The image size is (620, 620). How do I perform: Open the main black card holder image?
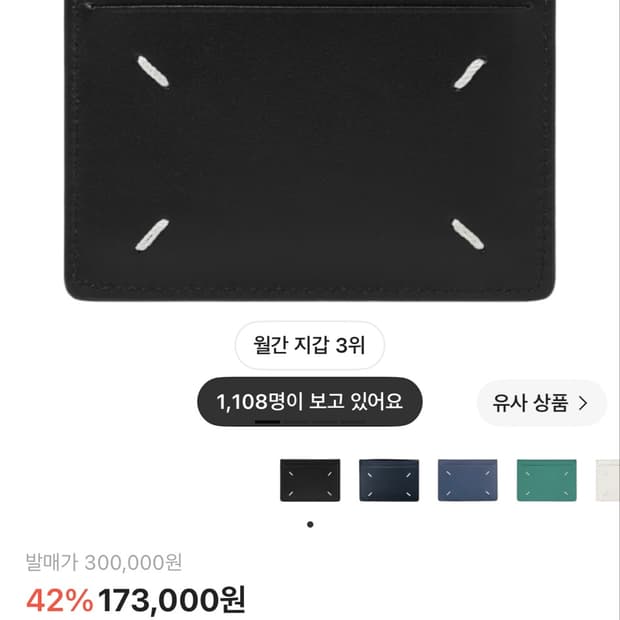tap(310, 150)
